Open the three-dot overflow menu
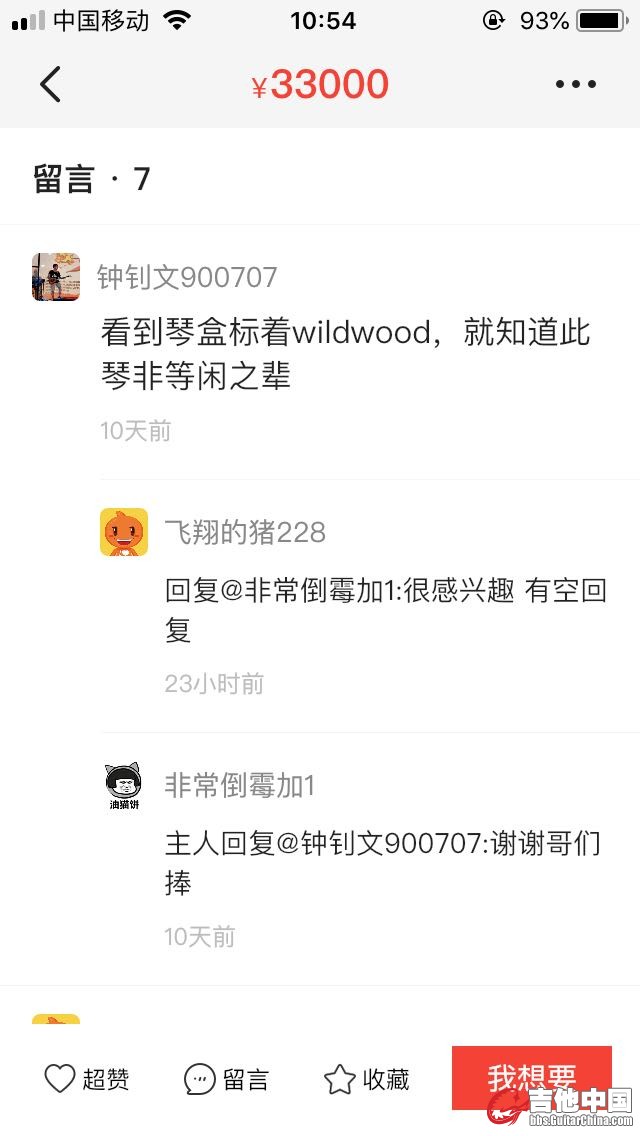This screenshot has width=640, height=1136. [576, 84]
